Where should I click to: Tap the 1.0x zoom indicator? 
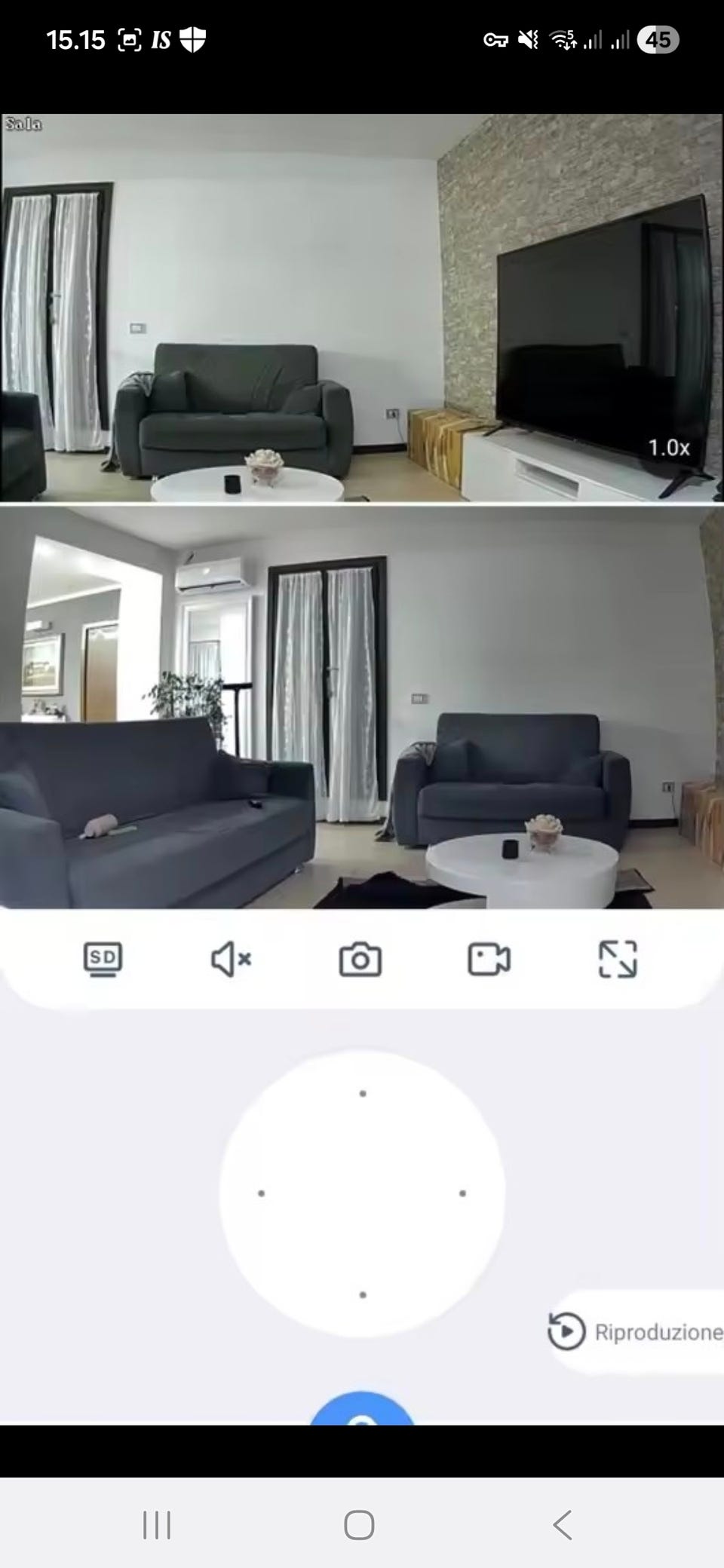(669, 448)
